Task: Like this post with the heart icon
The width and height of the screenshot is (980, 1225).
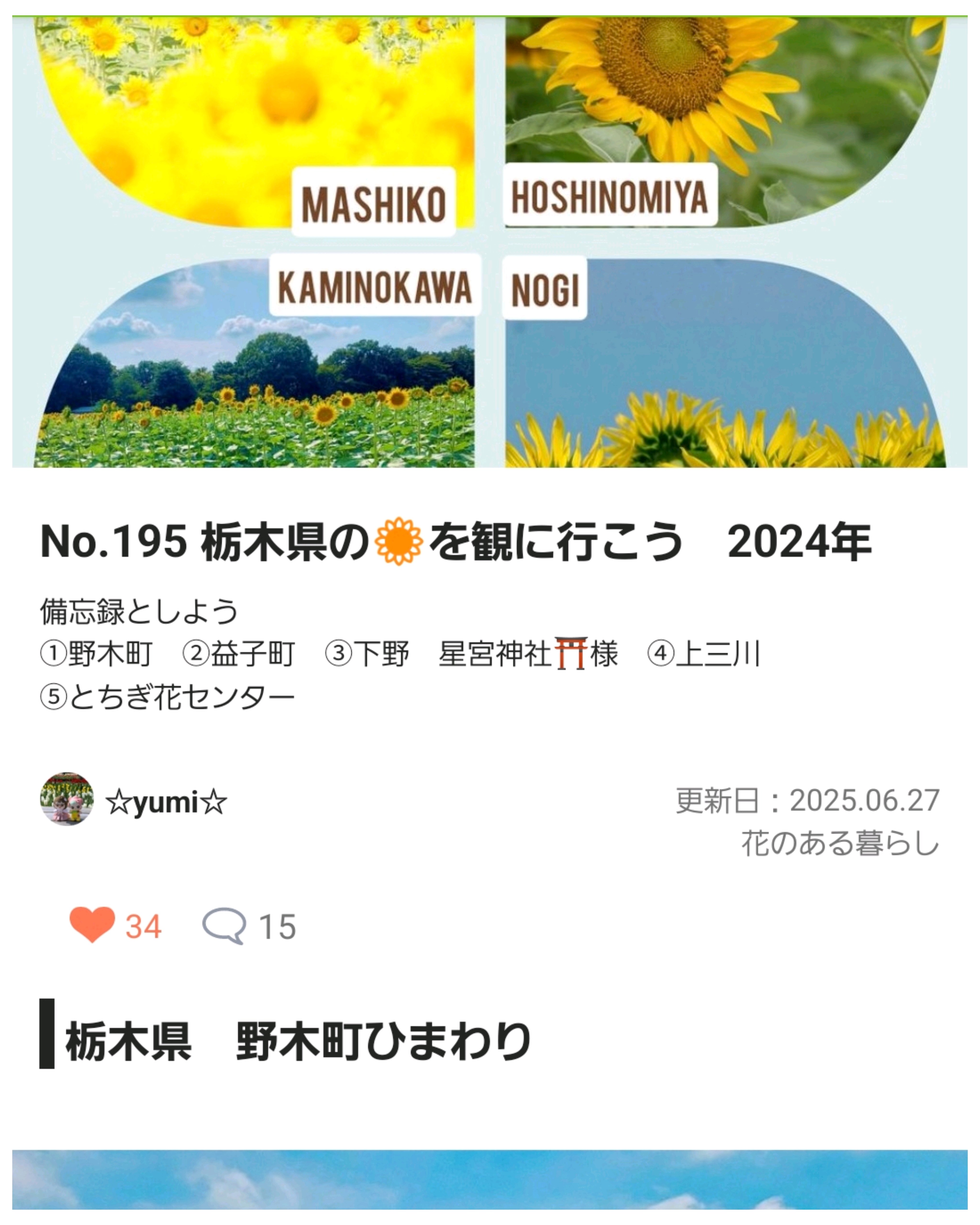Action: [92, 925]
